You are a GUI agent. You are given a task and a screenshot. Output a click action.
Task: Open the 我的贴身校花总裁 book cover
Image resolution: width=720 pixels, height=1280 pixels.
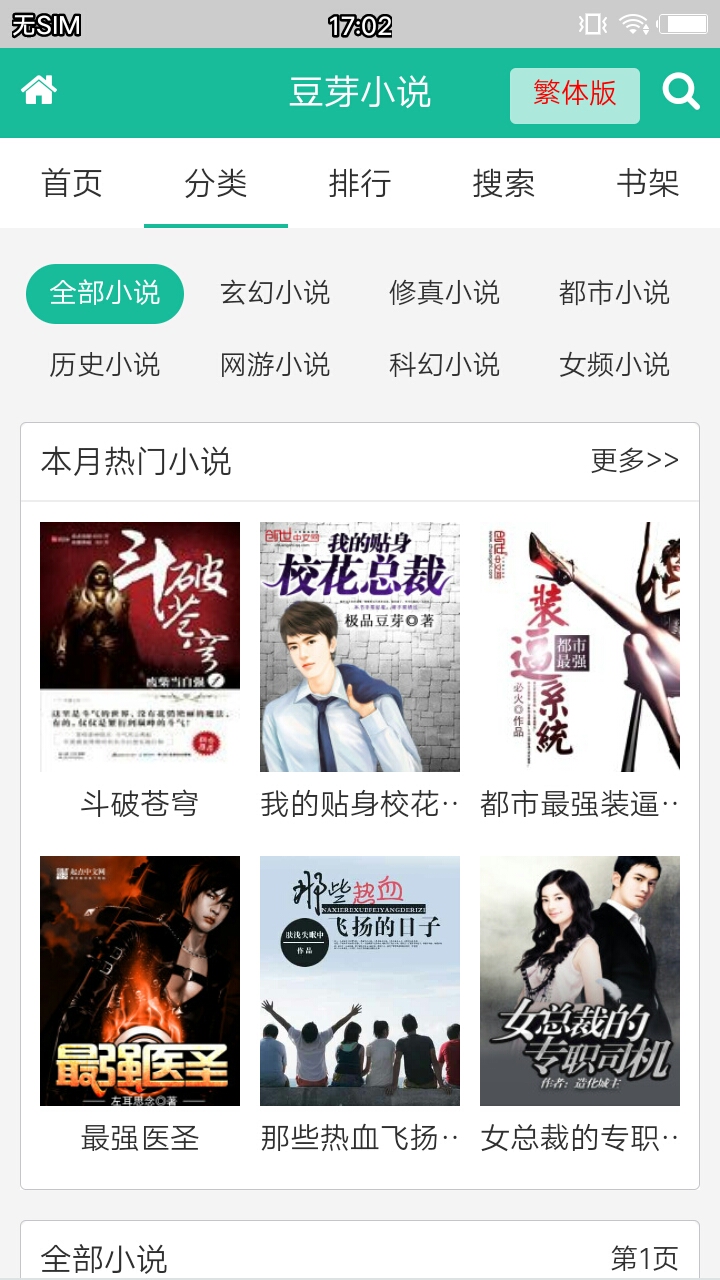(360, 647)
